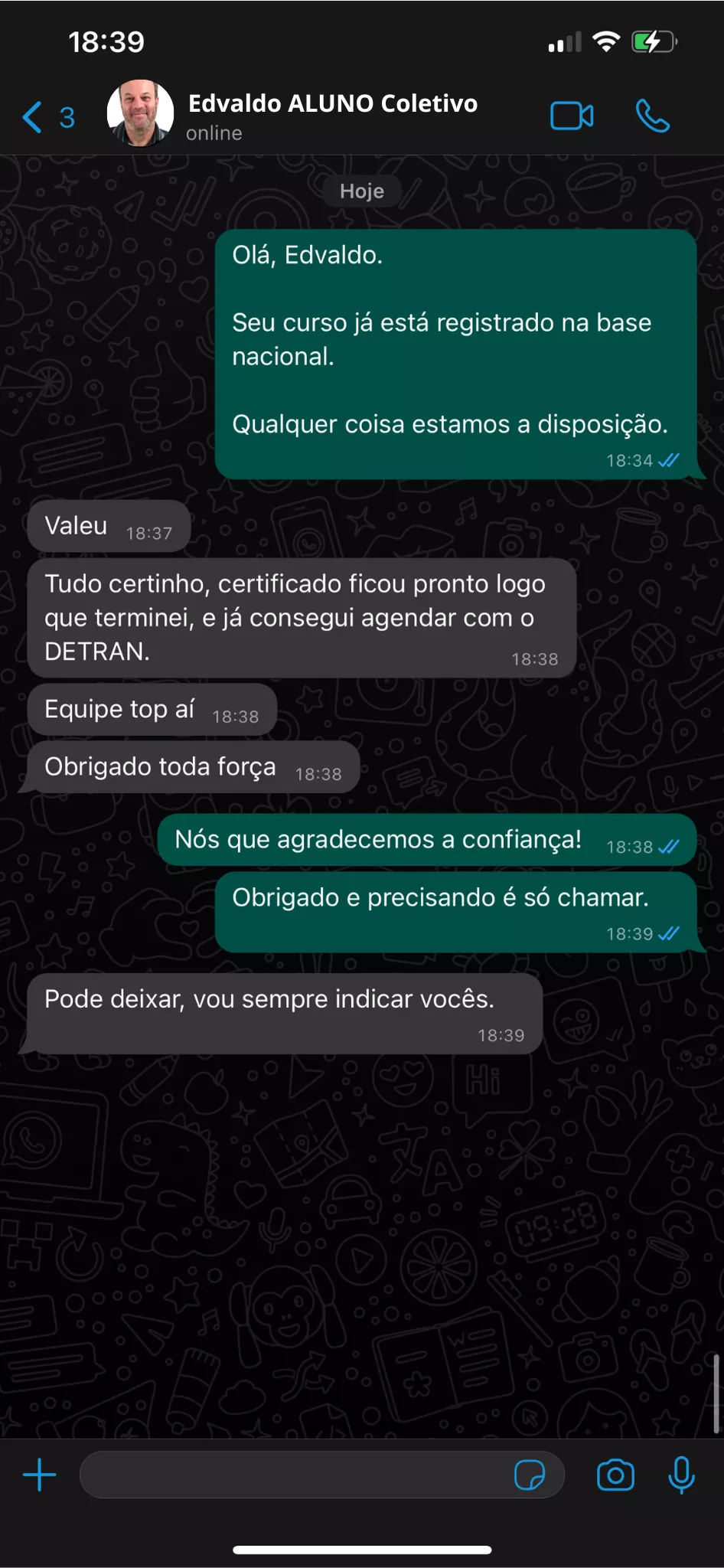
Task: Start a video call with Edvaldo
Action: [572, 116]
